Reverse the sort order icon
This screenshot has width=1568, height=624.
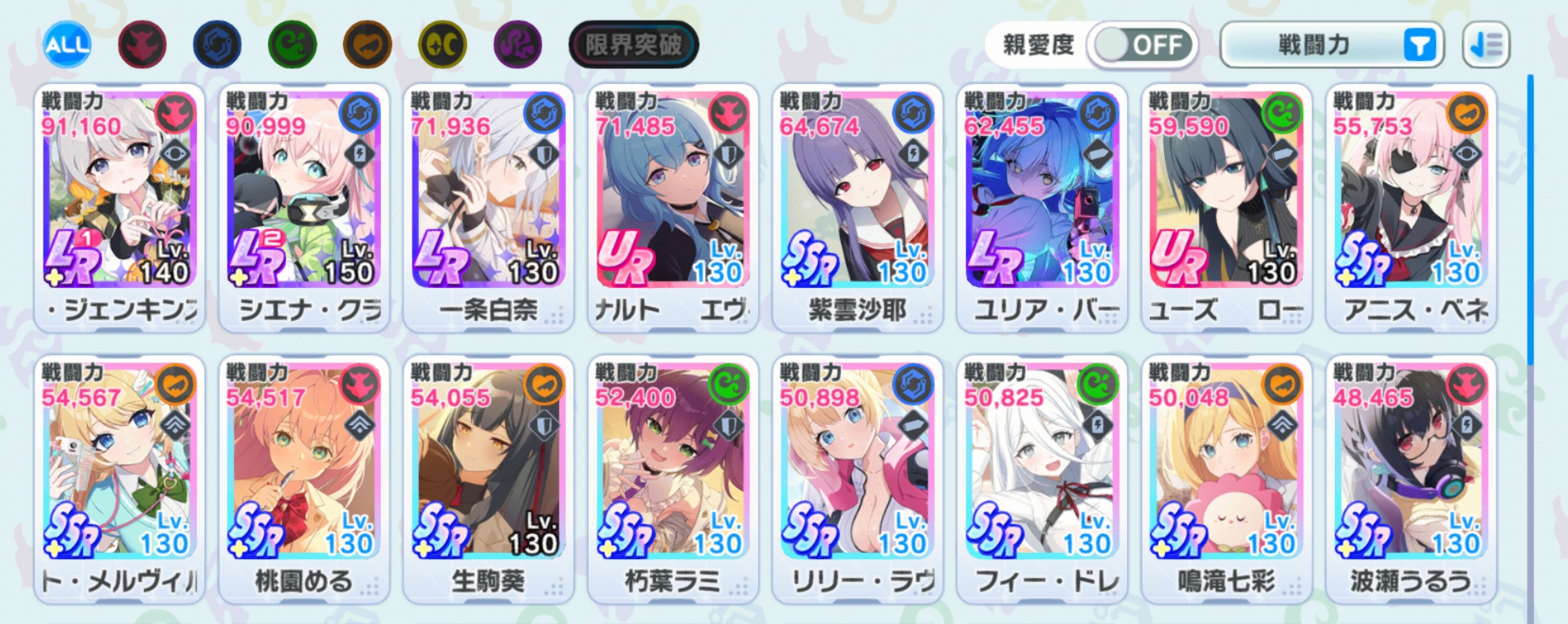1486,45
